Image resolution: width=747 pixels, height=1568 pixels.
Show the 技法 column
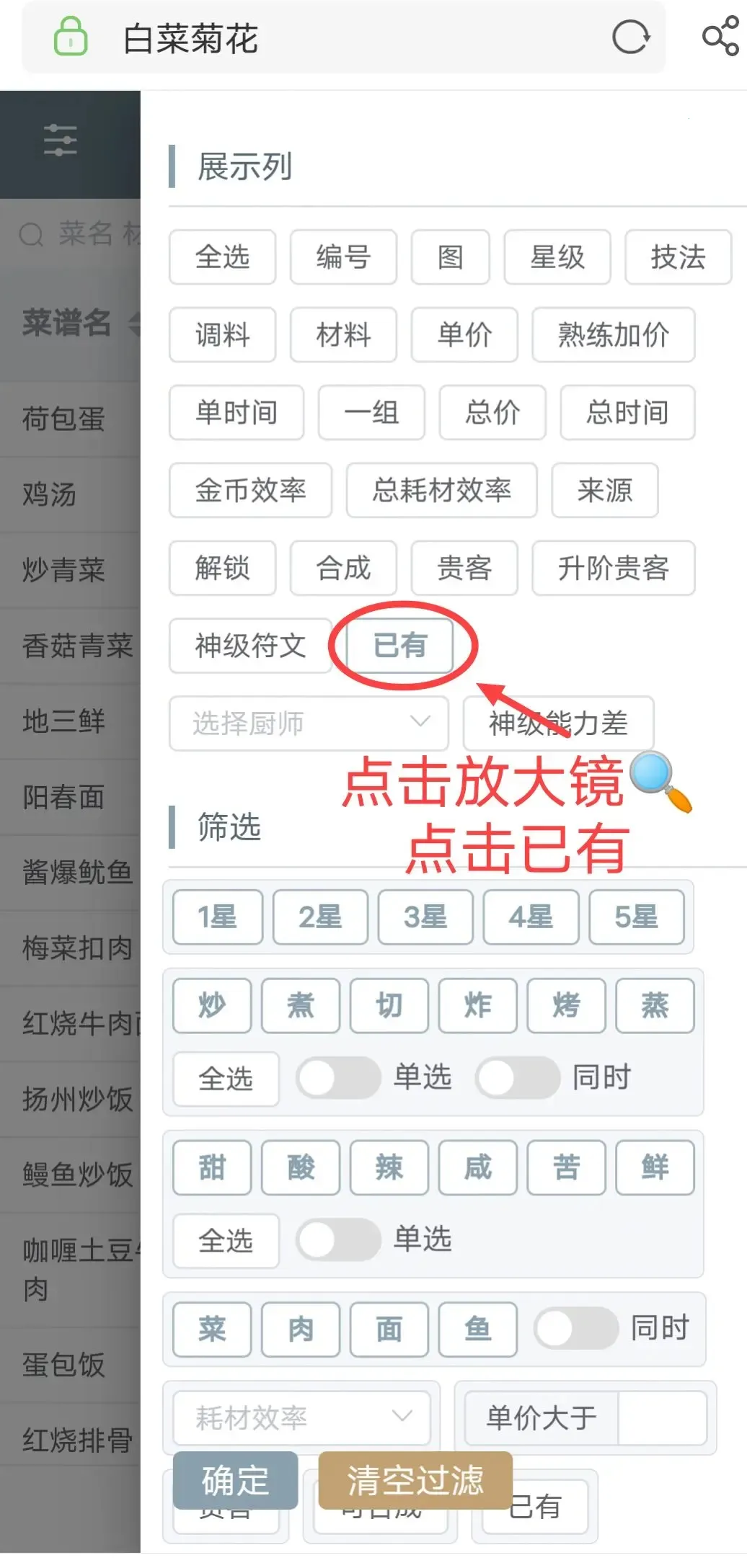(677, 257)
